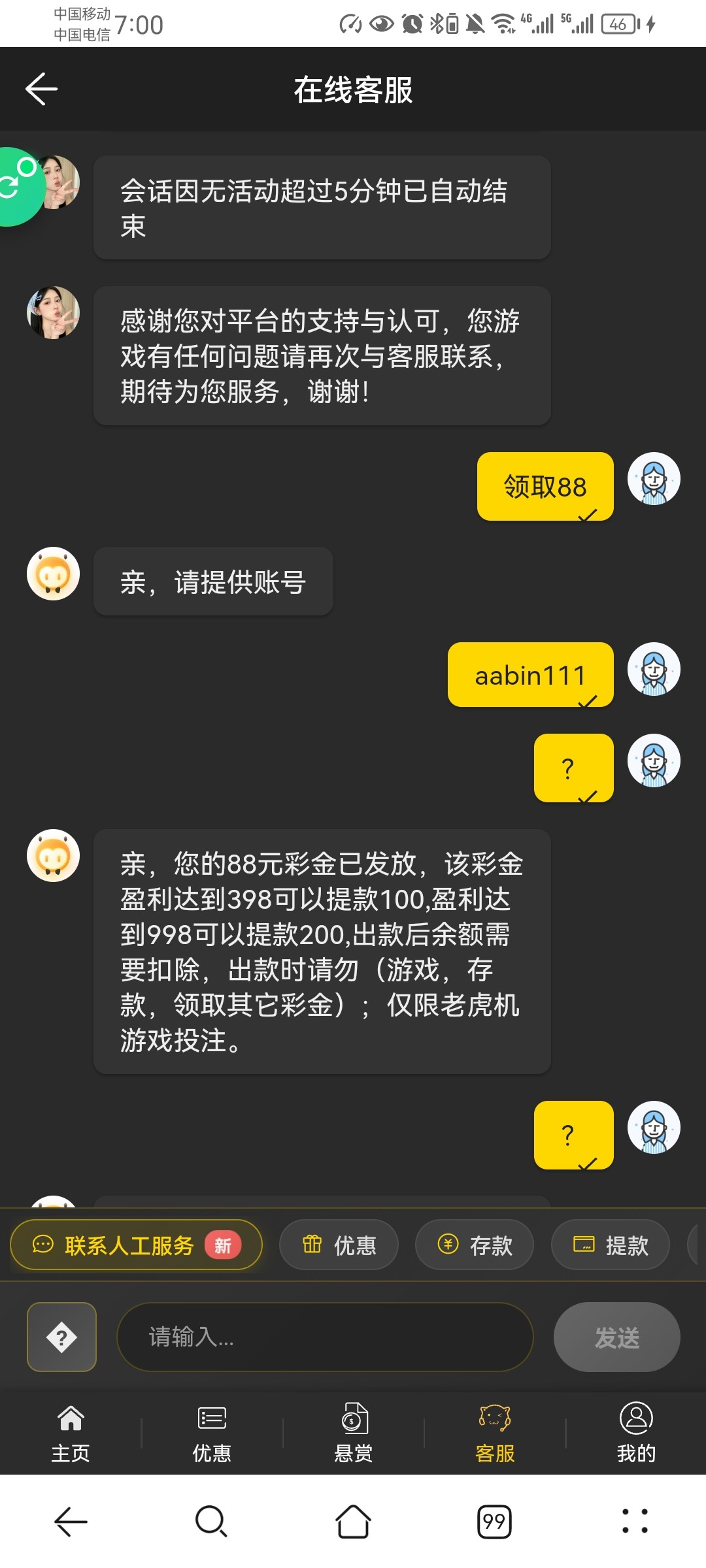Tap the user avatar next to 领取88
The height and width of the screenshot is (1568, 706).
[x=654, y=478]
